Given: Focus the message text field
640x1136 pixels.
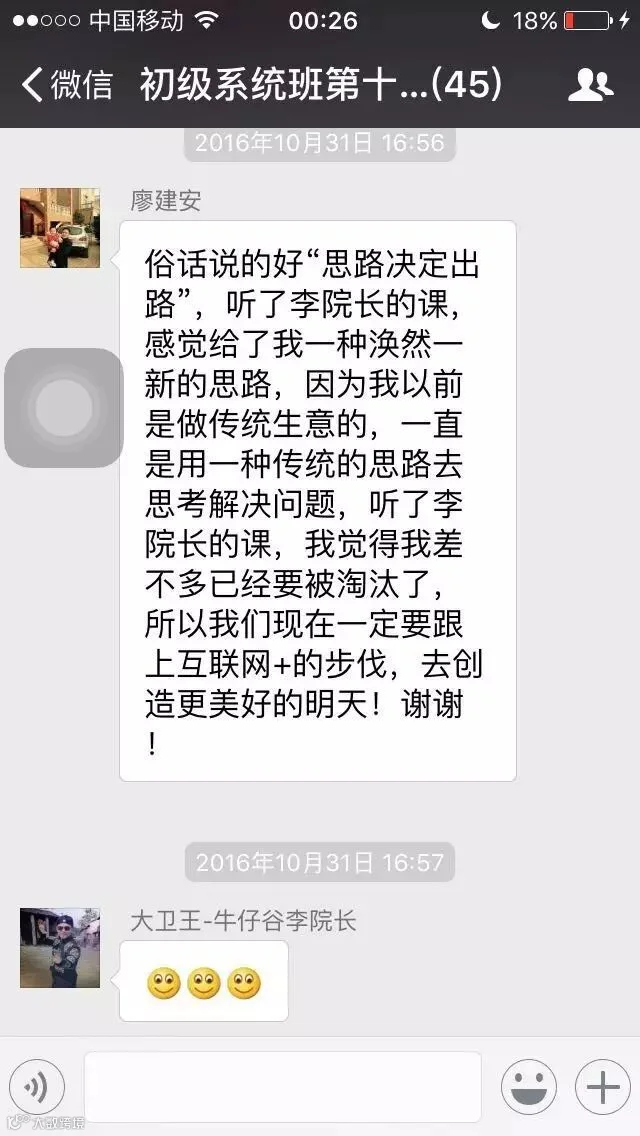Looking at the screenshot, I should (283, 1087).
